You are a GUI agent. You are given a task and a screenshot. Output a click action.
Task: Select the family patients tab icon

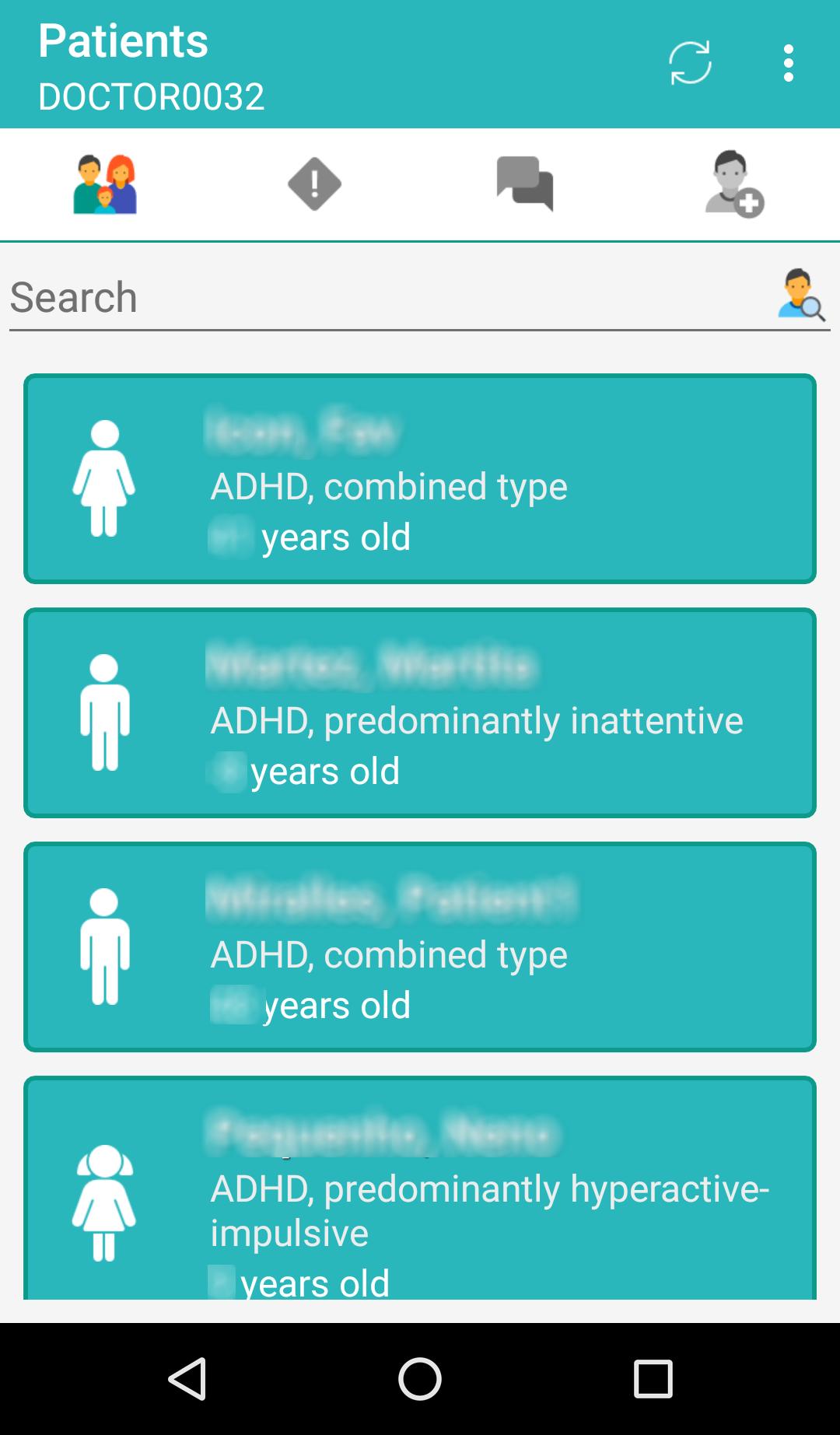[x=104, y=184]
